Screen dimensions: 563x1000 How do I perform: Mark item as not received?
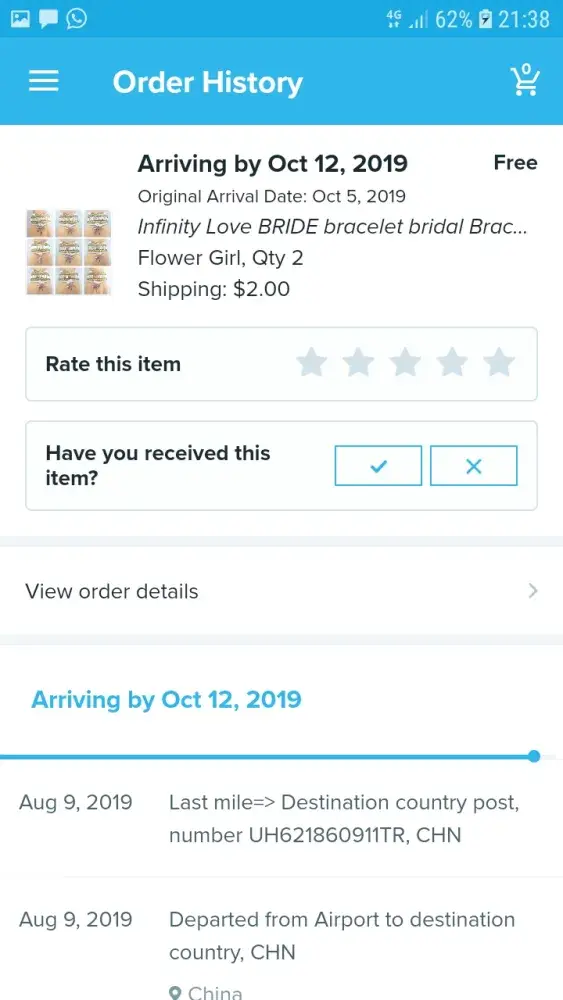474,466
